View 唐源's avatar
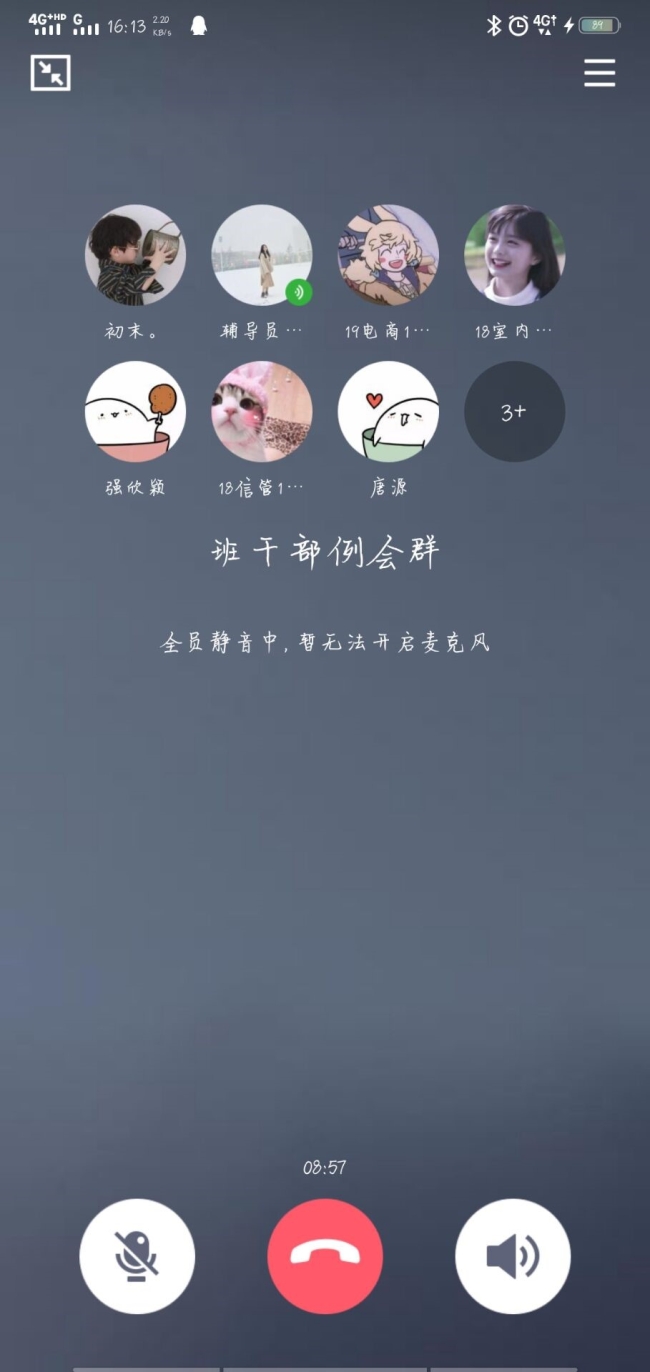650x1372 pixels. [x=388, y=411]
